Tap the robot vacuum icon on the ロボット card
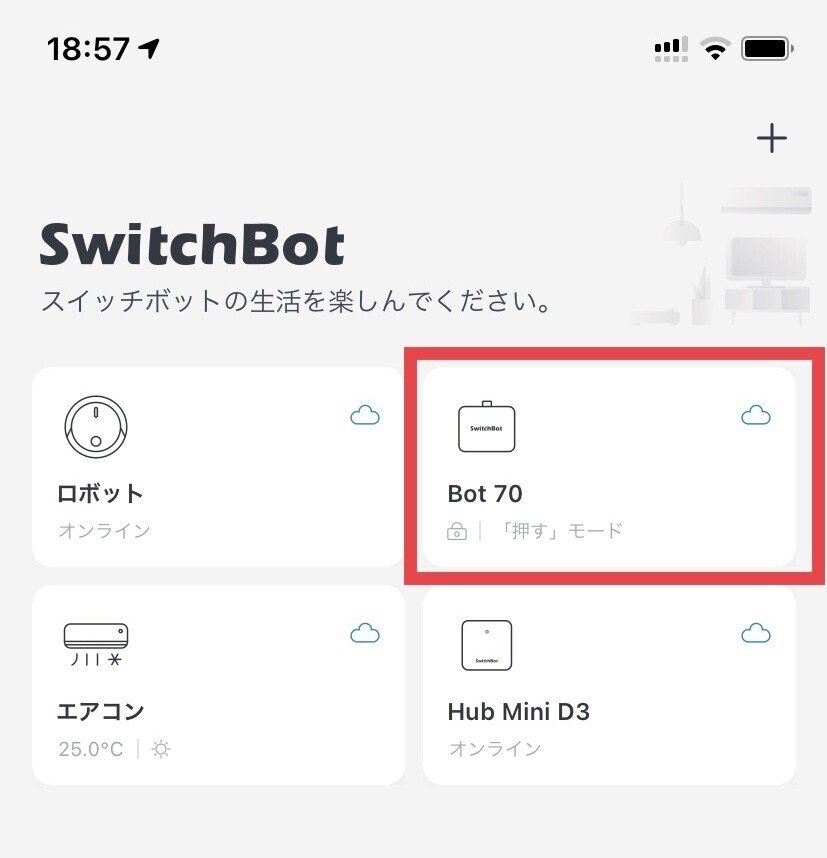 [x=97, y=425]
